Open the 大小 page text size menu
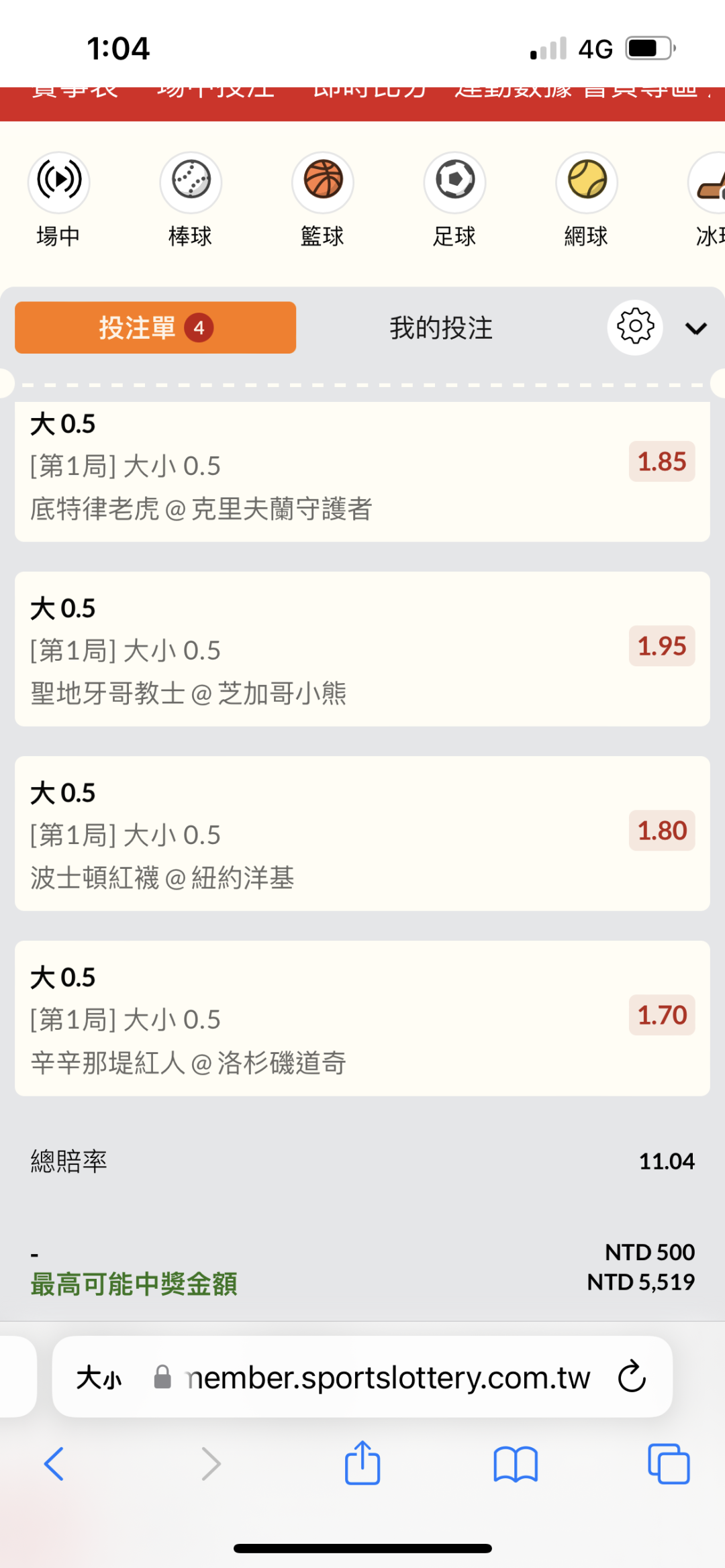The width and height of the screenshot is (725, 1568). 99,1378
